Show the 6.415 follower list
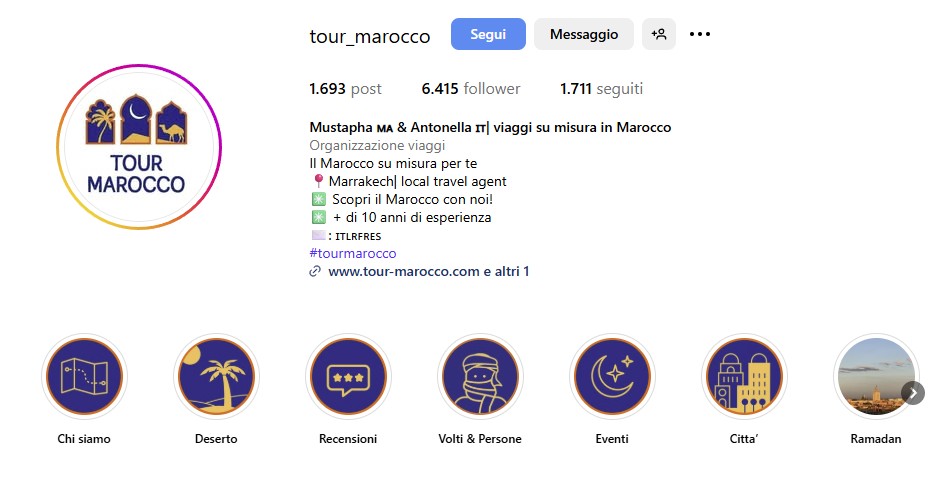 pyautogui.click(x=470, y=89)
